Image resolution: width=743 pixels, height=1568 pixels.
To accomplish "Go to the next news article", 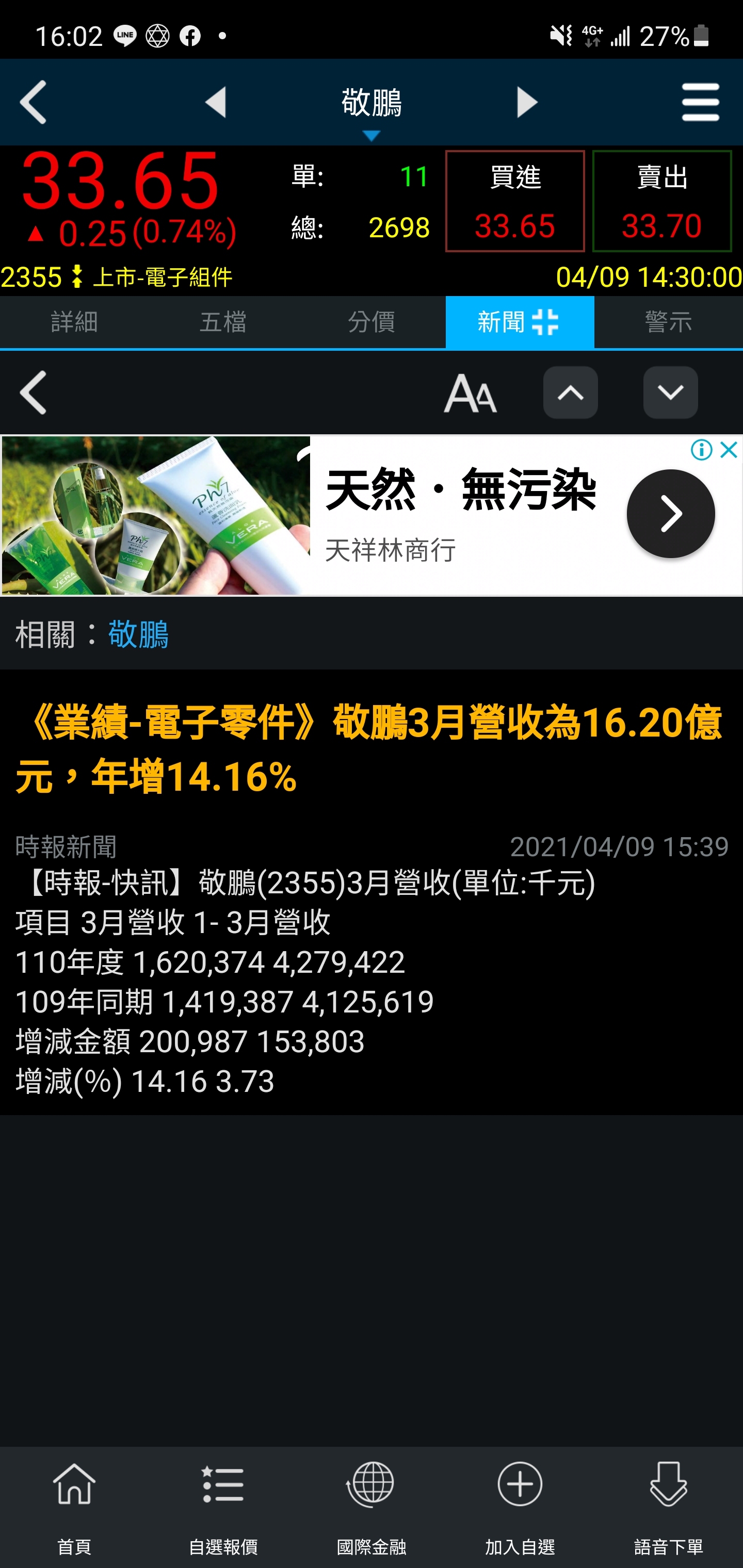I will click(x=670, y=393).
